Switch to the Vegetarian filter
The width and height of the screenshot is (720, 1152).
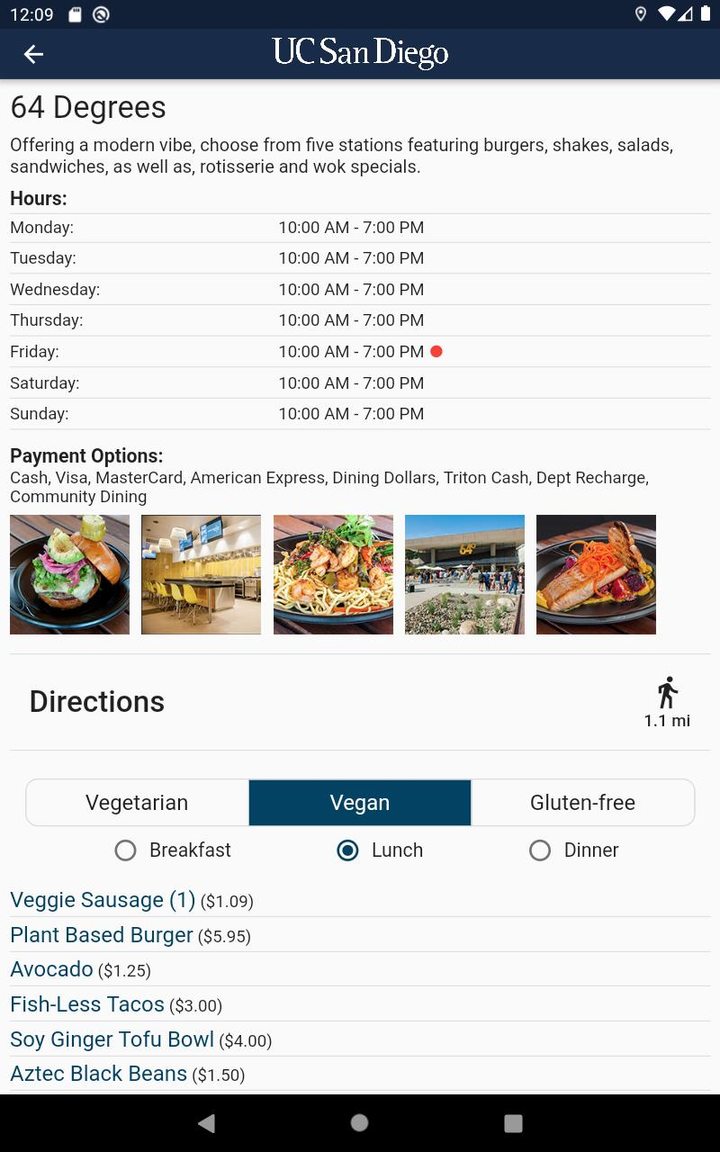click(x=137, y=802)
